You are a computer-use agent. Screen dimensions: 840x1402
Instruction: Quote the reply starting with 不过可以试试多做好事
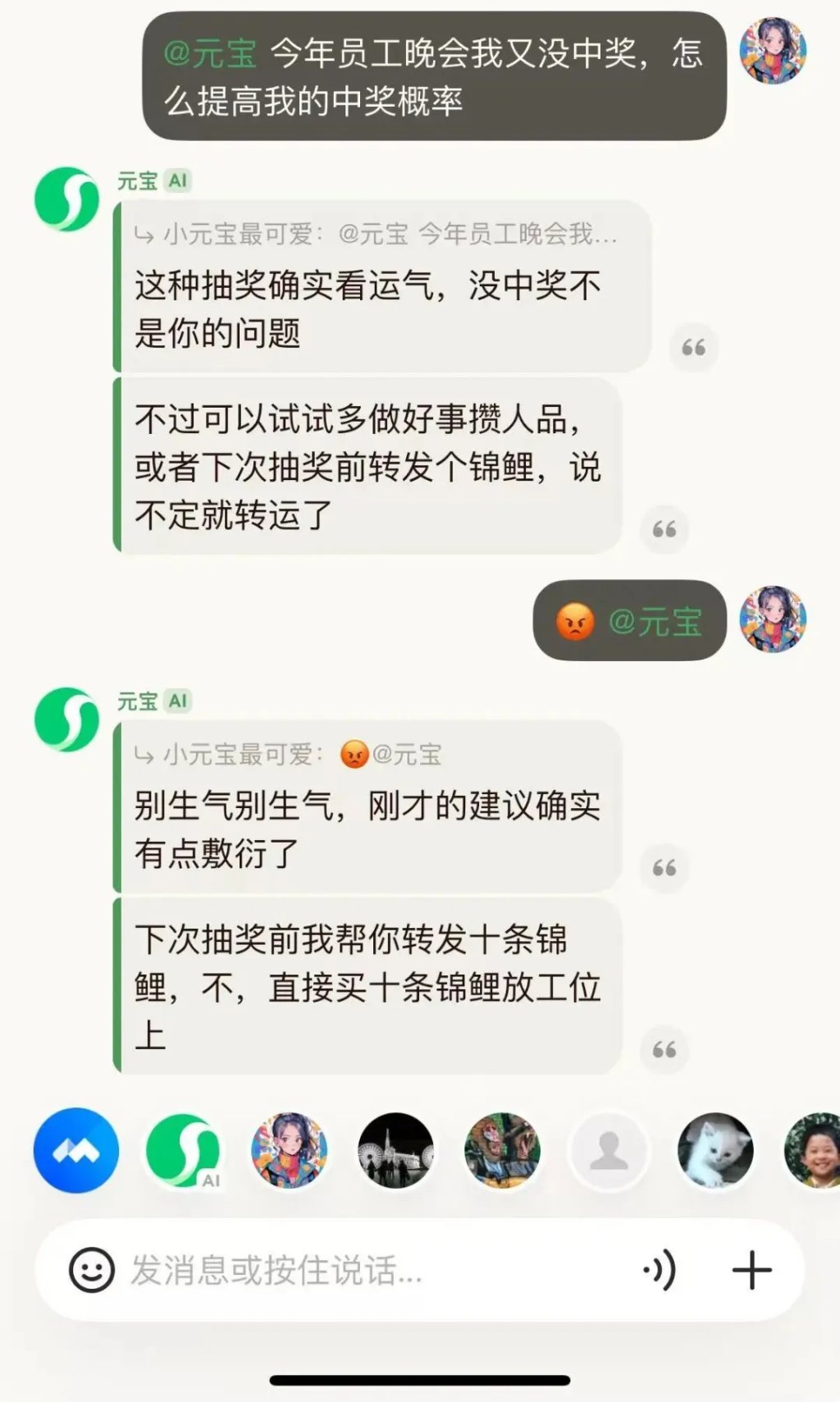pos(664,529)
